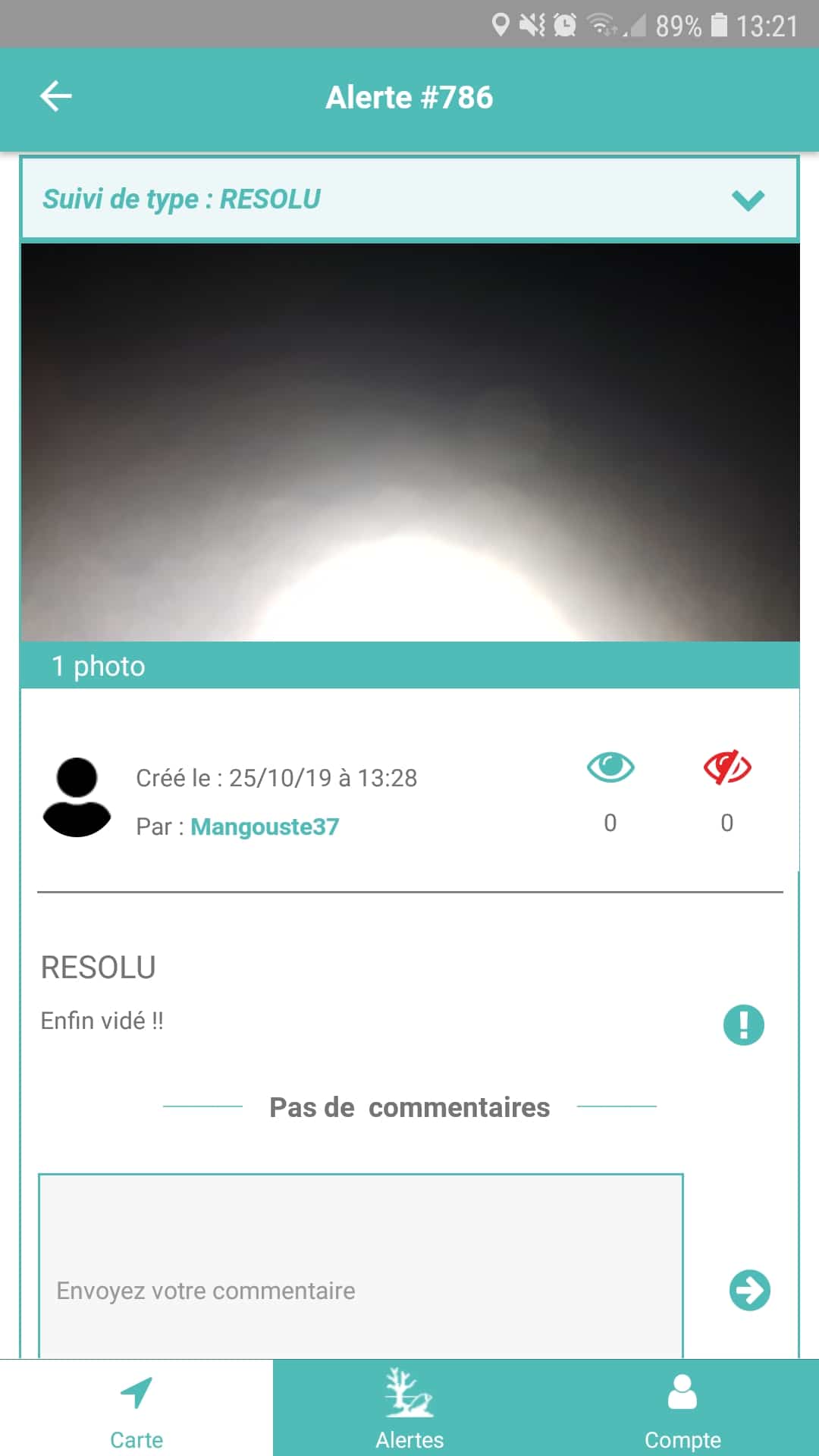This screenshot has width=819, height=1456.
Task: Tap the exclamation report icon
Action: (x=743, y=1025)
